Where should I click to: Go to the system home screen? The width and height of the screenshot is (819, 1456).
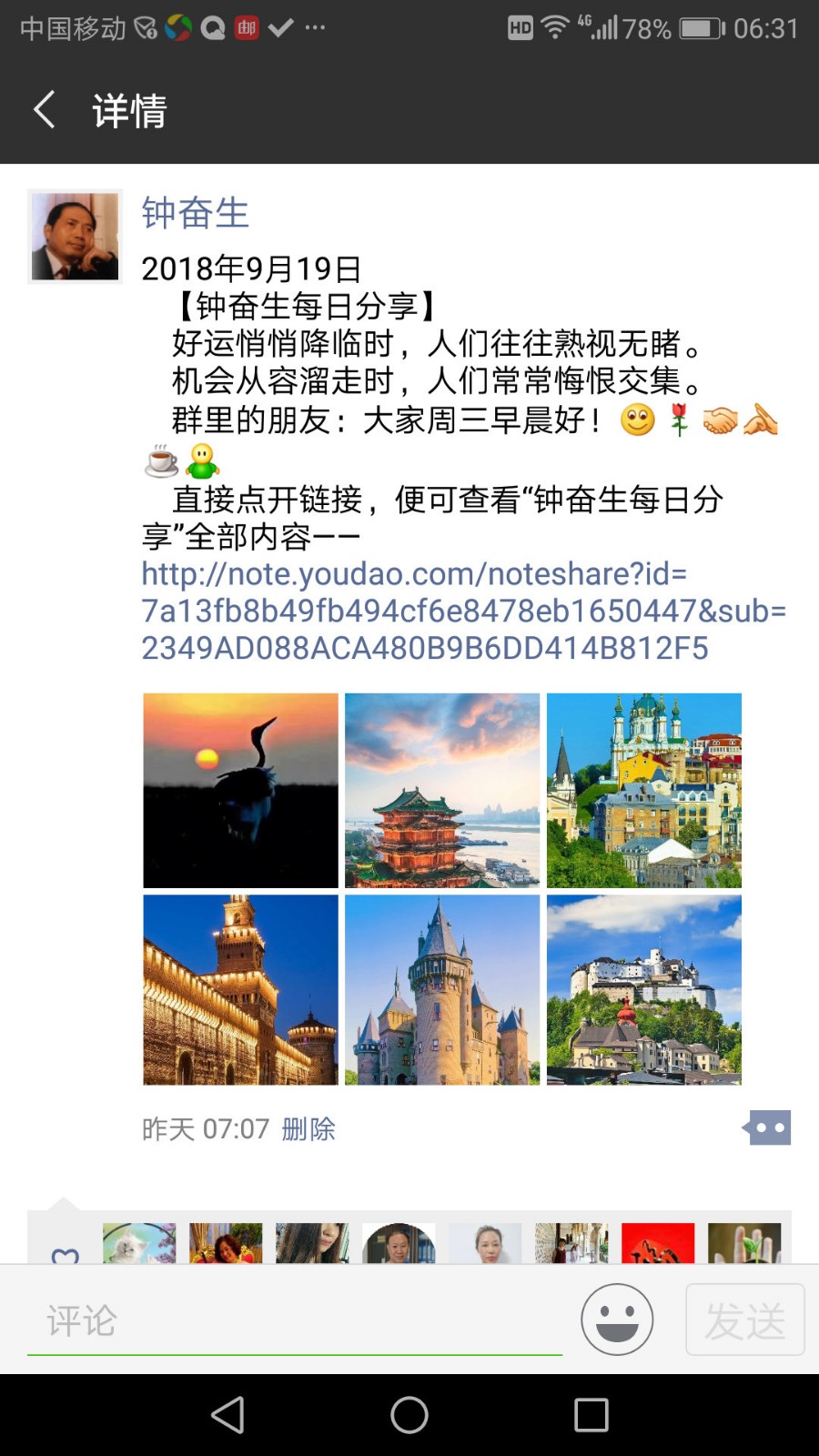[x=409, y=1415]
